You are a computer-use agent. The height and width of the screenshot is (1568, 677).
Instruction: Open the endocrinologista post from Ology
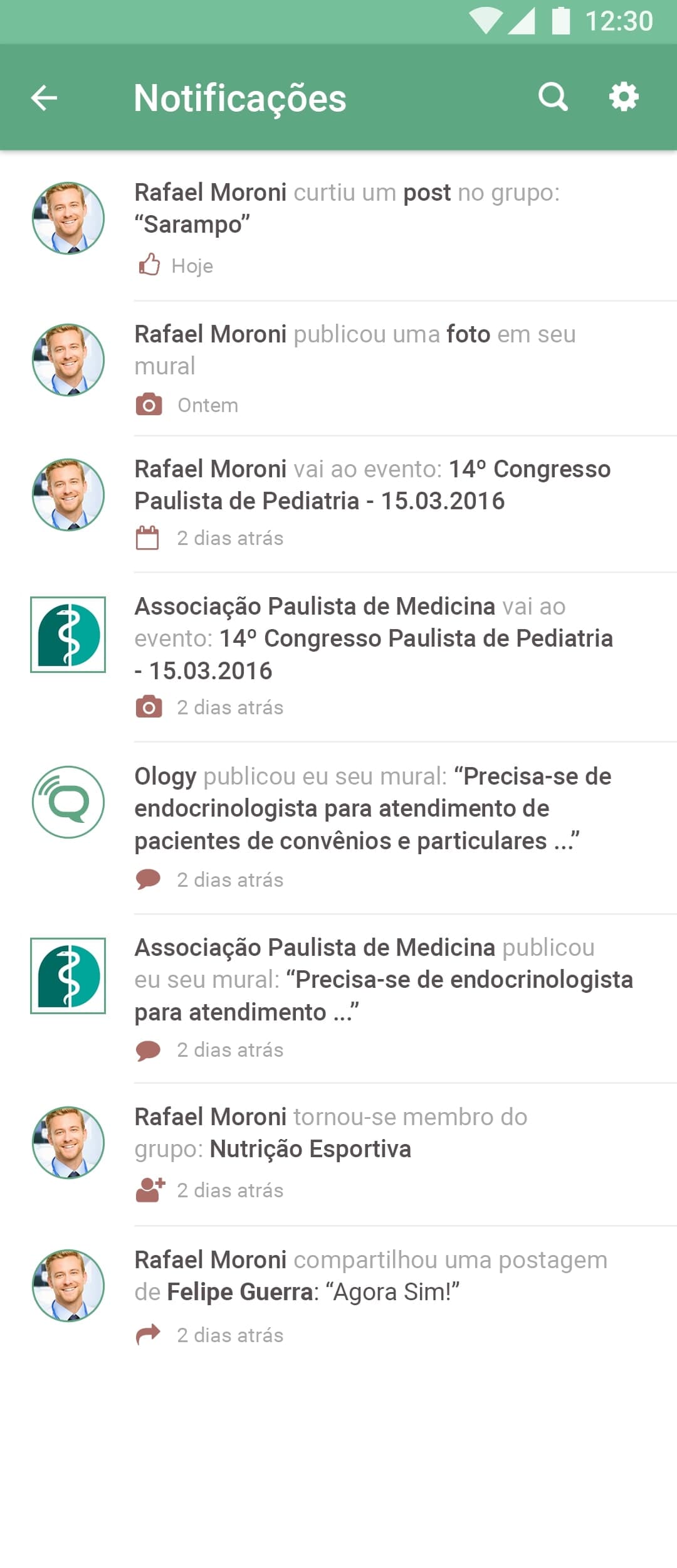(376, 808)
